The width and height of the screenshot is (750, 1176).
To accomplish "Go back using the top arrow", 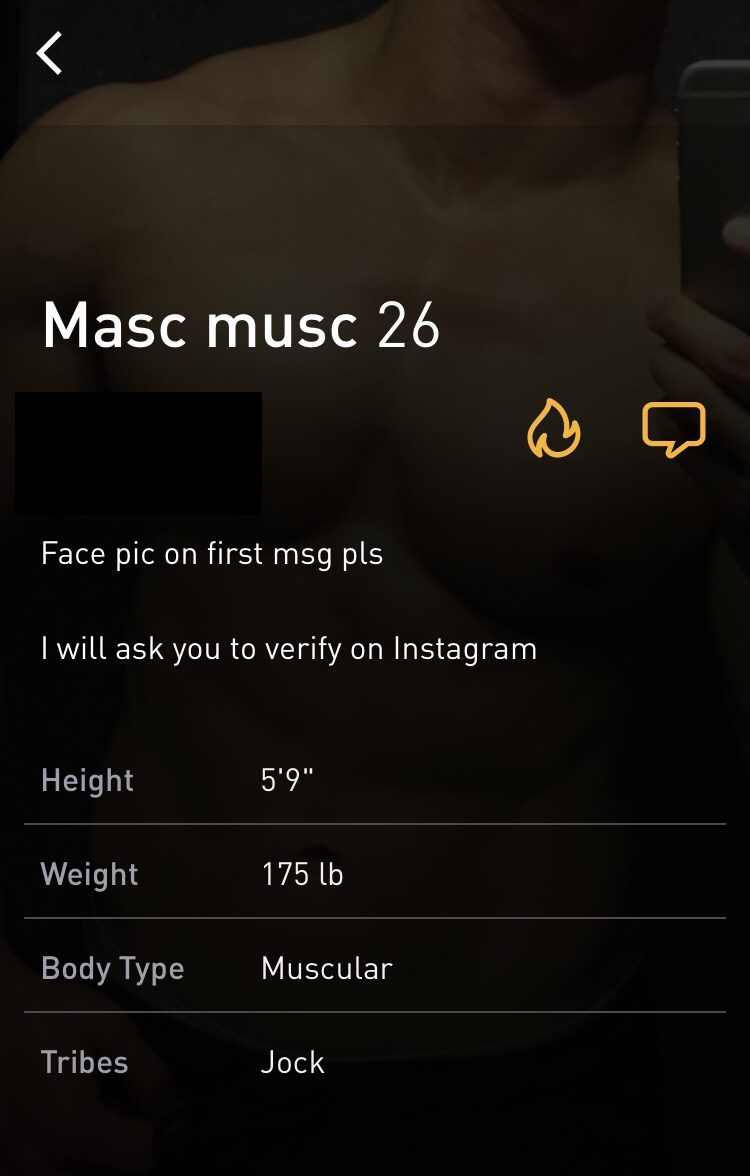I will (49, 53).
